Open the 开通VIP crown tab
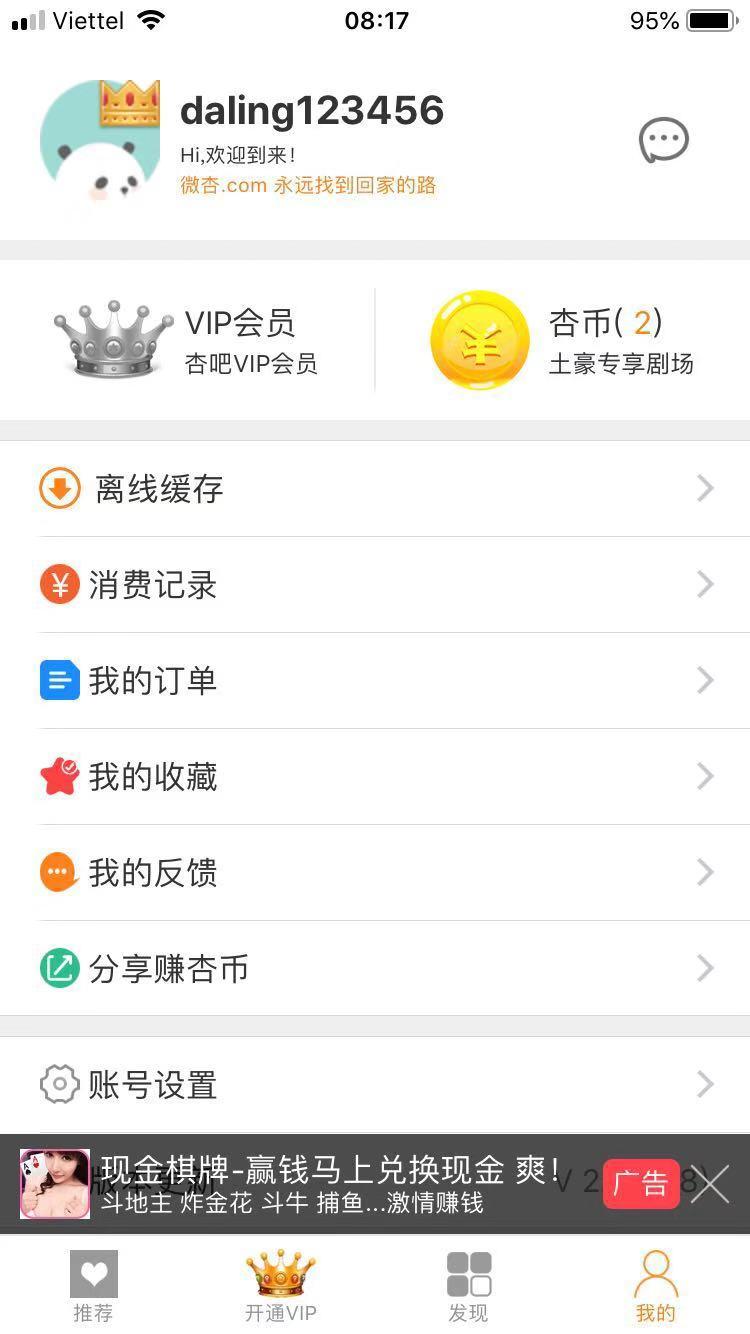Viewport: 750px width, 1334px height. coord(280,1285)
